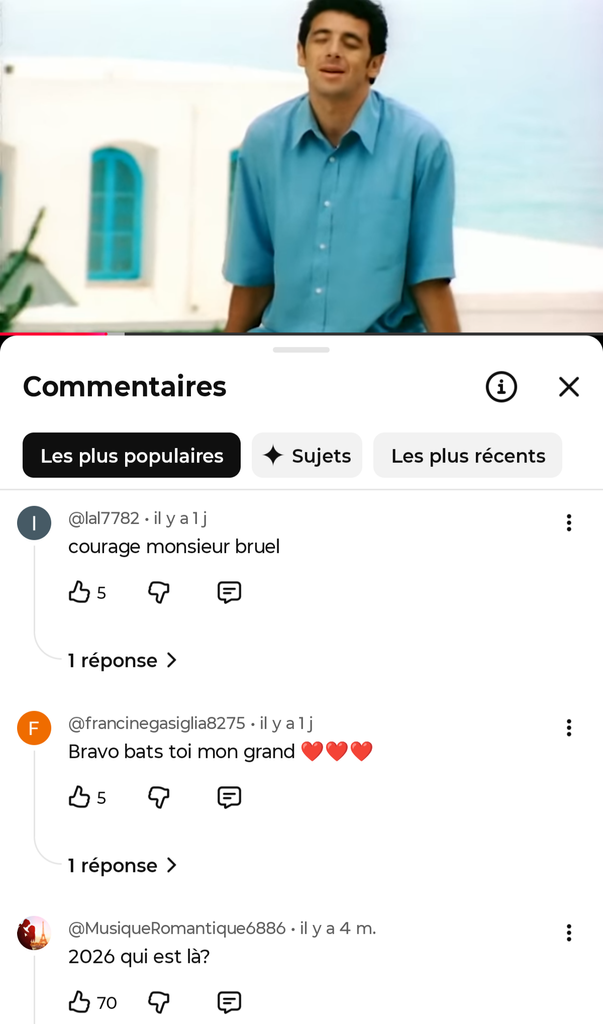Dislike @MusiqueRomantique6886's comment
Viewport: 603px width, 1024px height.
point(159,1002)
